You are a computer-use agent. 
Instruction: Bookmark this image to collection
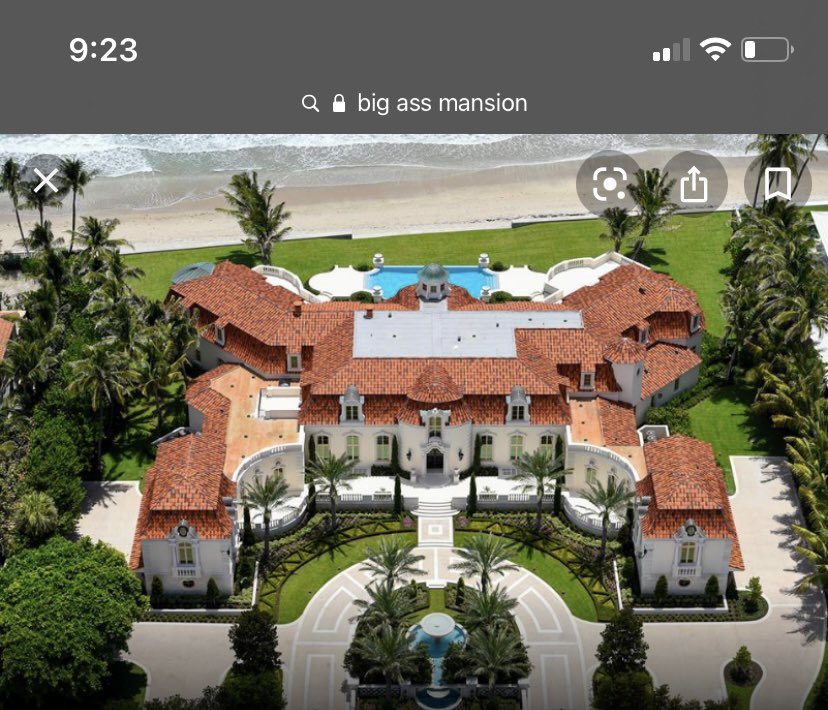pos(777,184)
